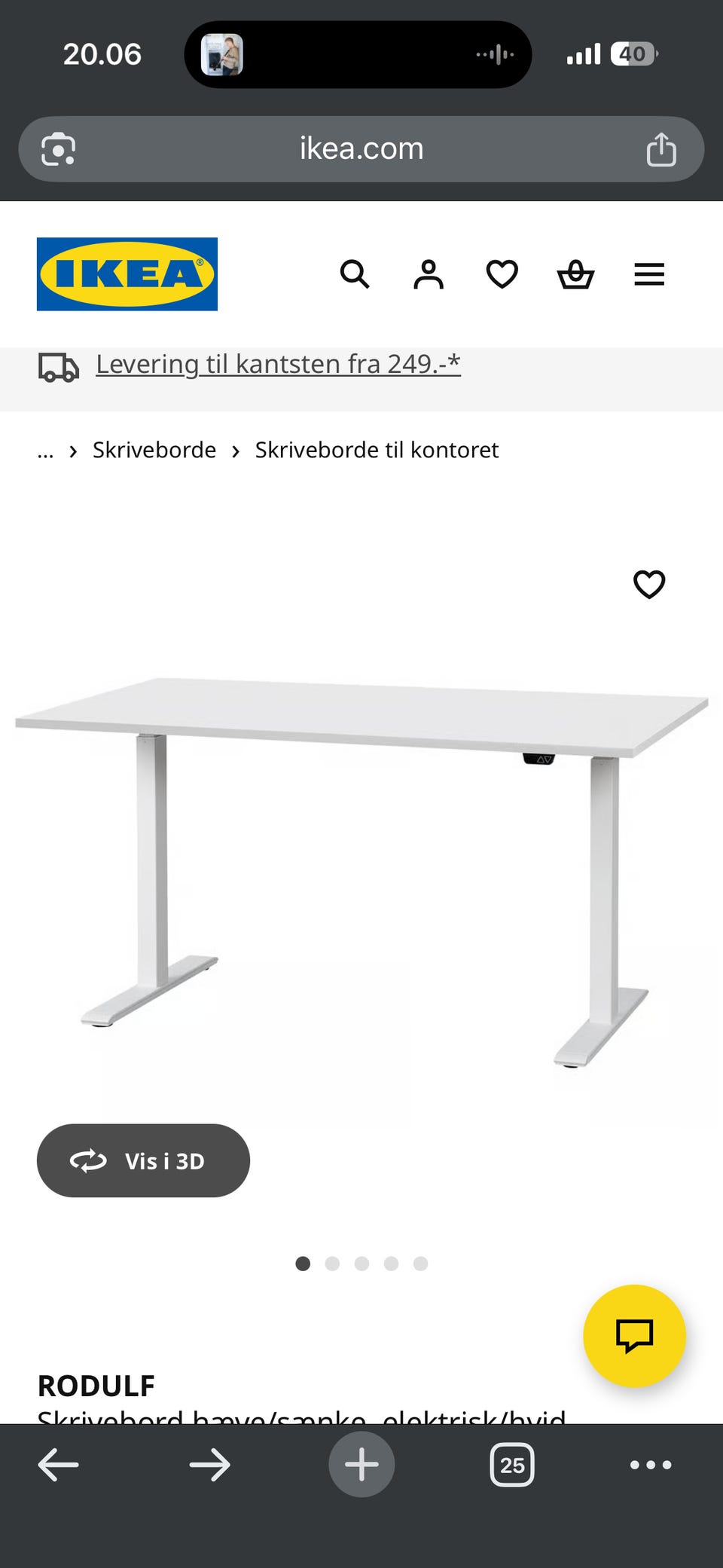
Task: Tap the IKEA logo to go home
Action: [x=126, y=274]
